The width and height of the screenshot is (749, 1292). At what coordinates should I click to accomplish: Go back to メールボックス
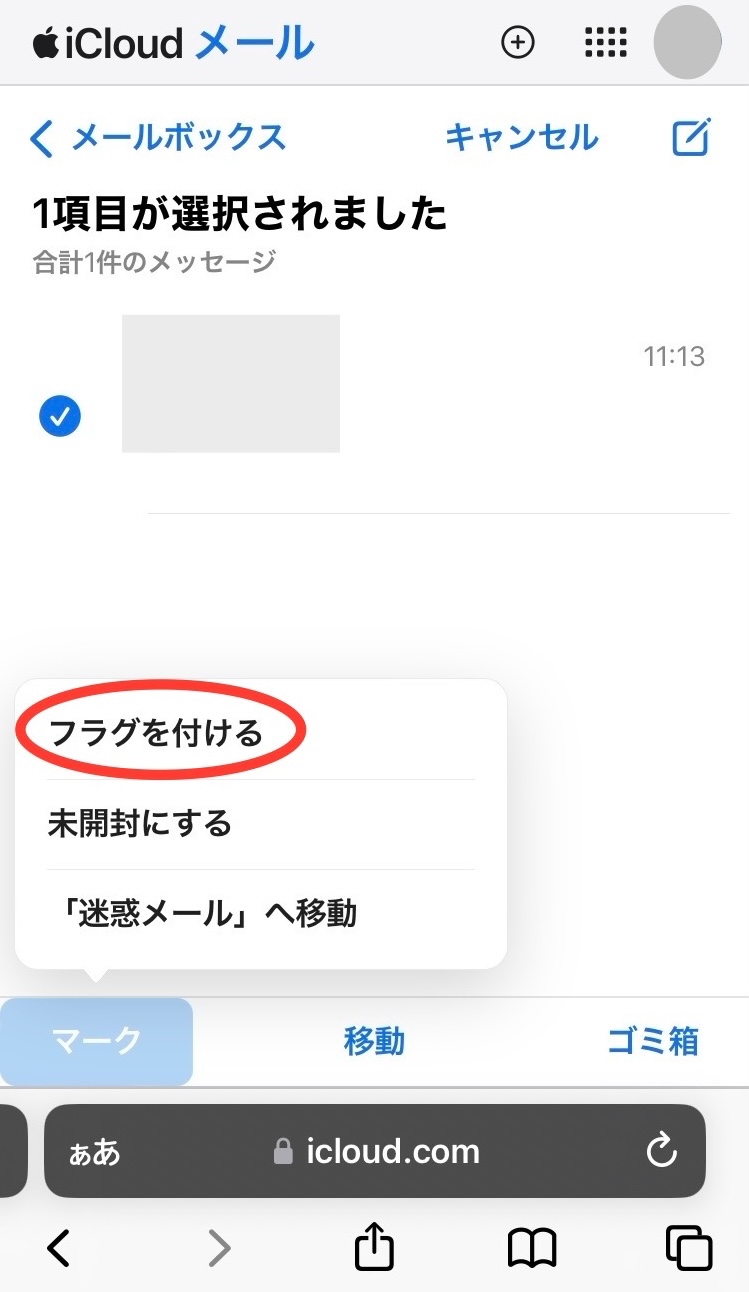(x=158, y=138)
